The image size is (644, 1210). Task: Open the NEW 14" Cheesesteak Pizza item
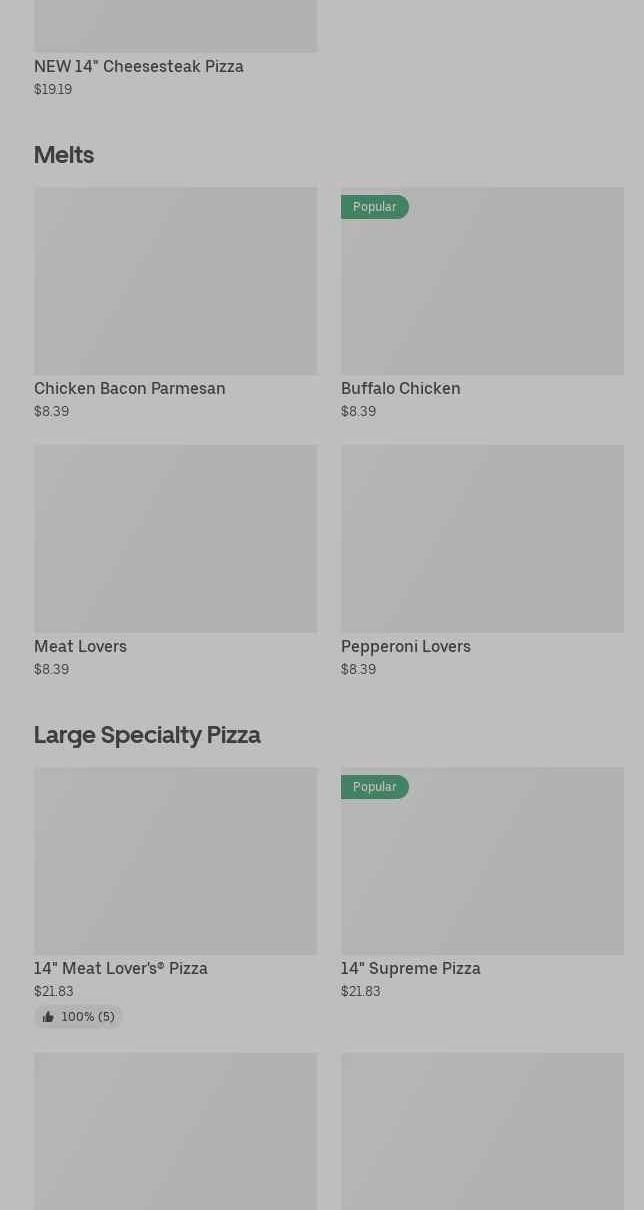139,66
